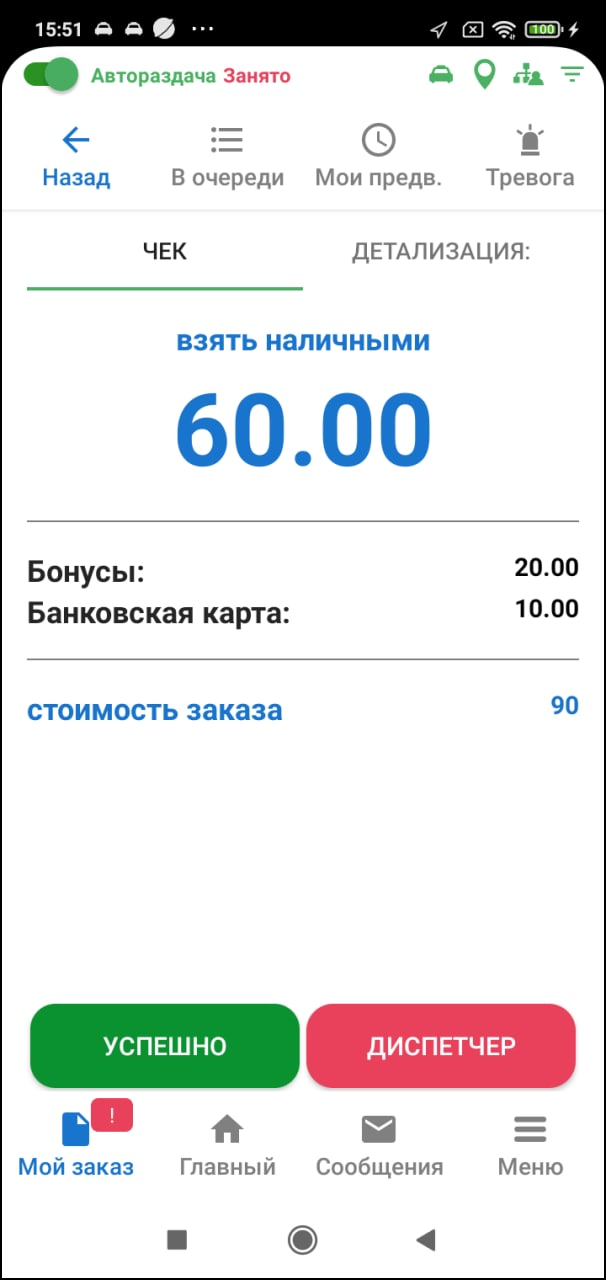Tap the system home button
Screen dimensions: 606x1280
click(x=302, y=1240)
